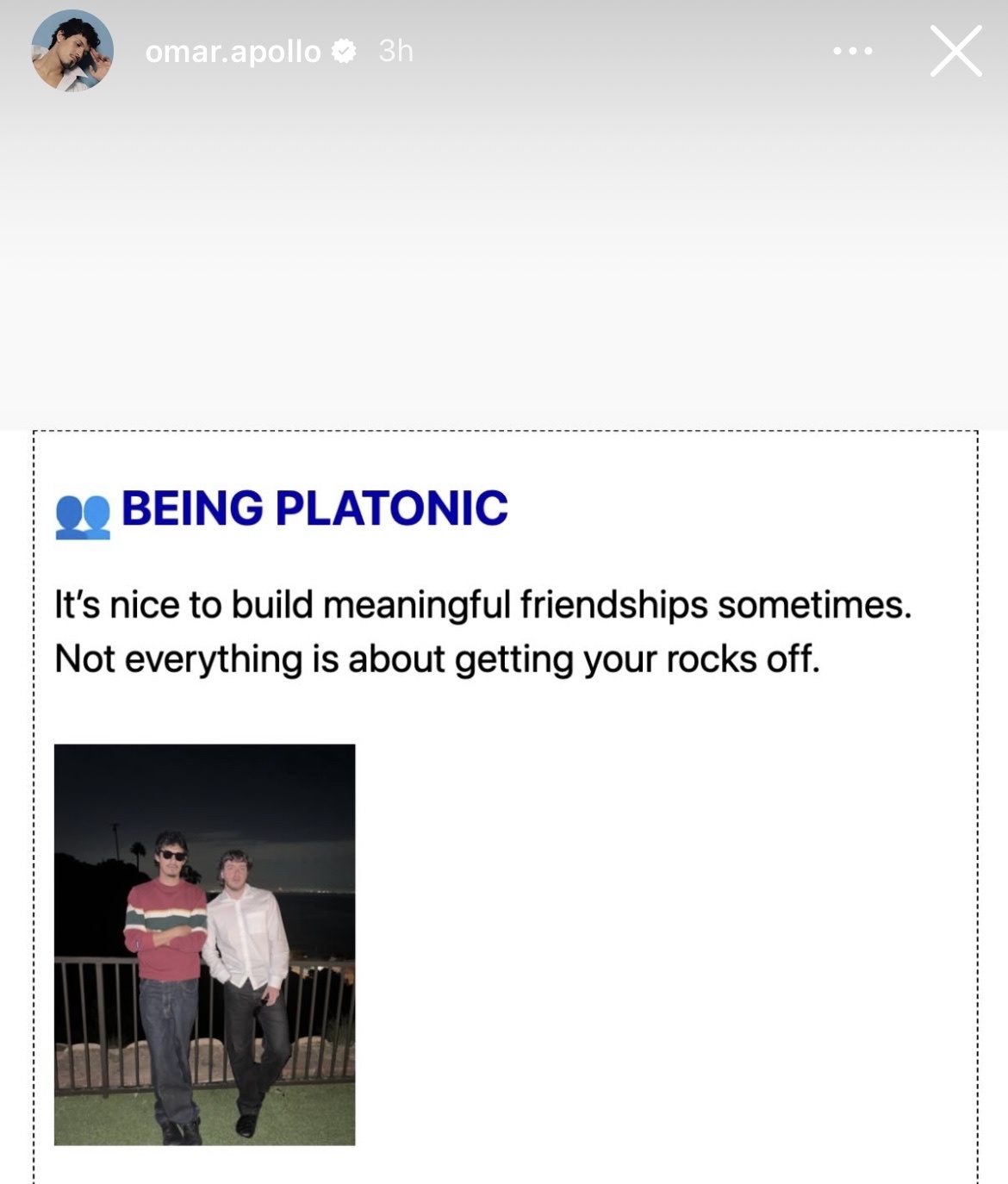
Task: Open the omar.apollo username link
Action: point(233,52)
